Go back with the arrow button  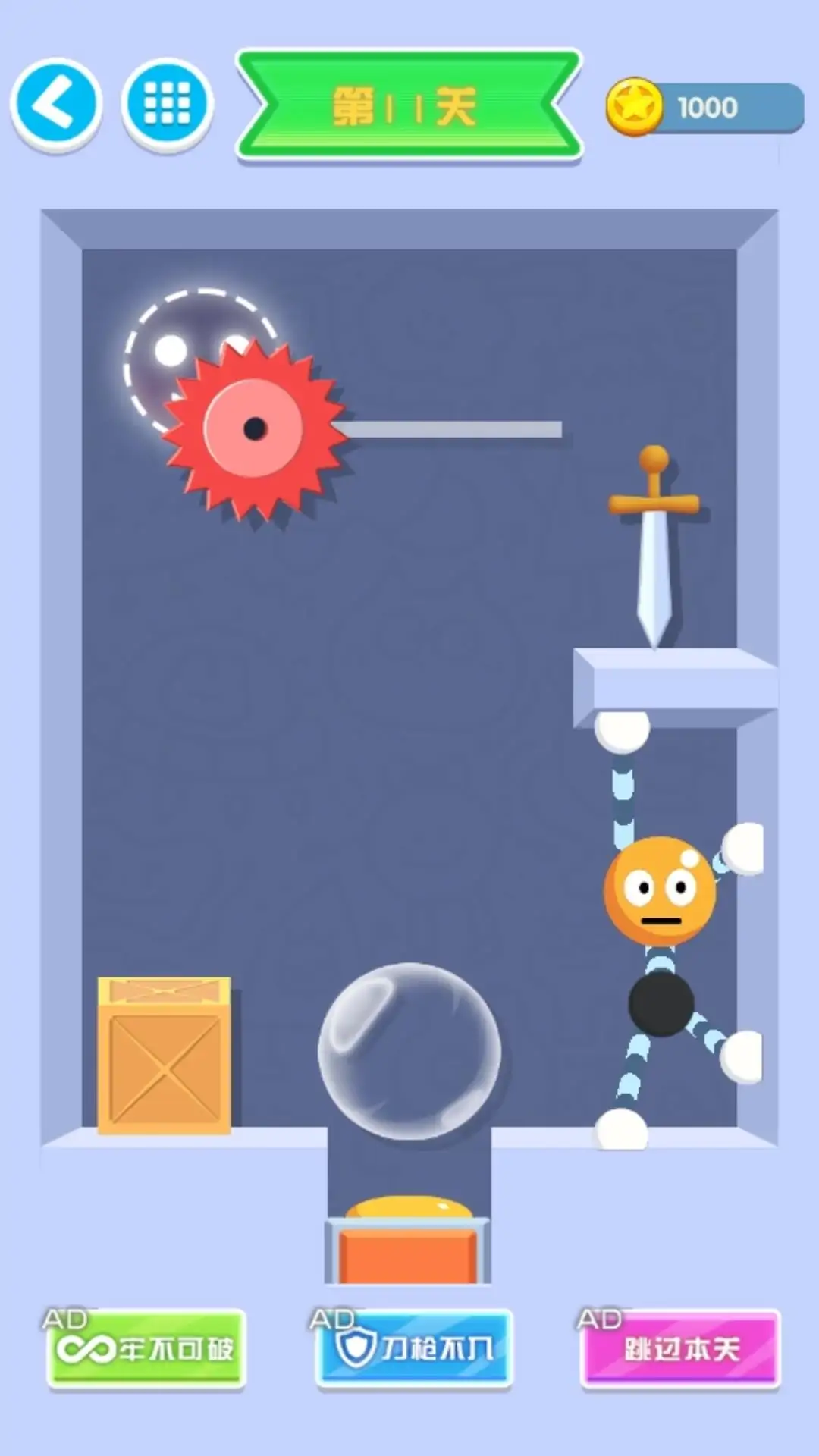pyautogui.click(x=55, y=103)
